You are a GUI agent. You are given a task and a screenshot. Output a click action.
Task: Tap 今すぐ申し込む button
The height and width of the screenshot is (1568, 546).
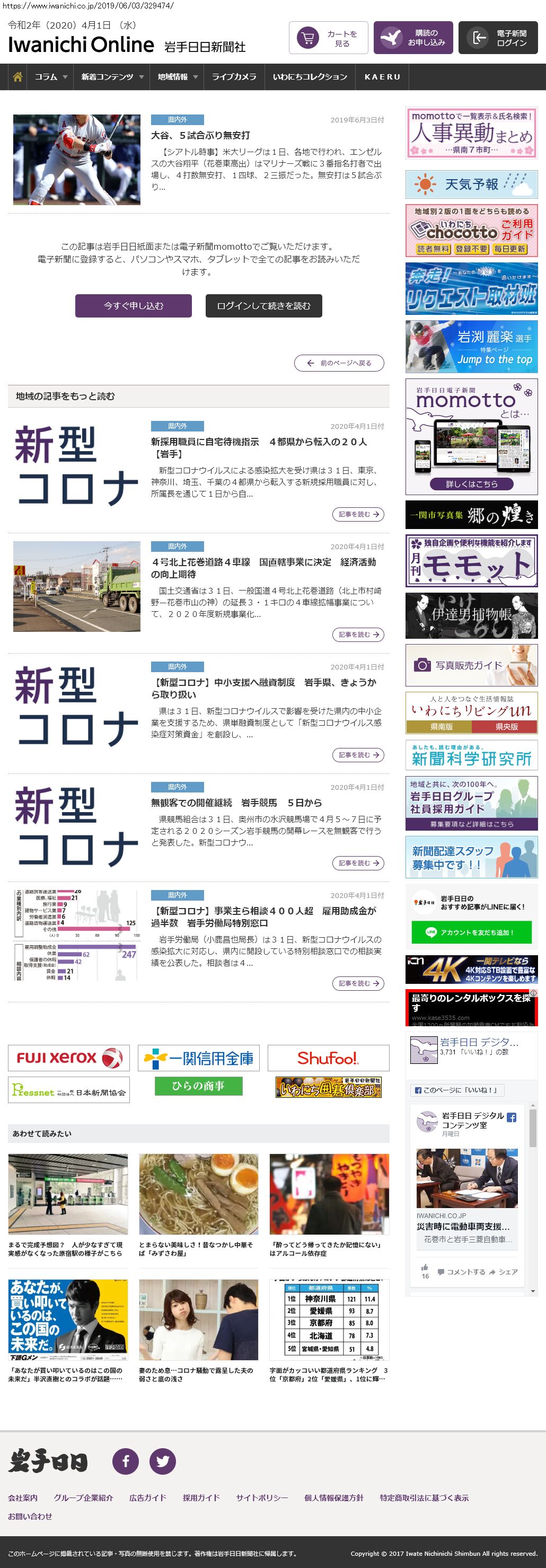(x=133, y=305)
